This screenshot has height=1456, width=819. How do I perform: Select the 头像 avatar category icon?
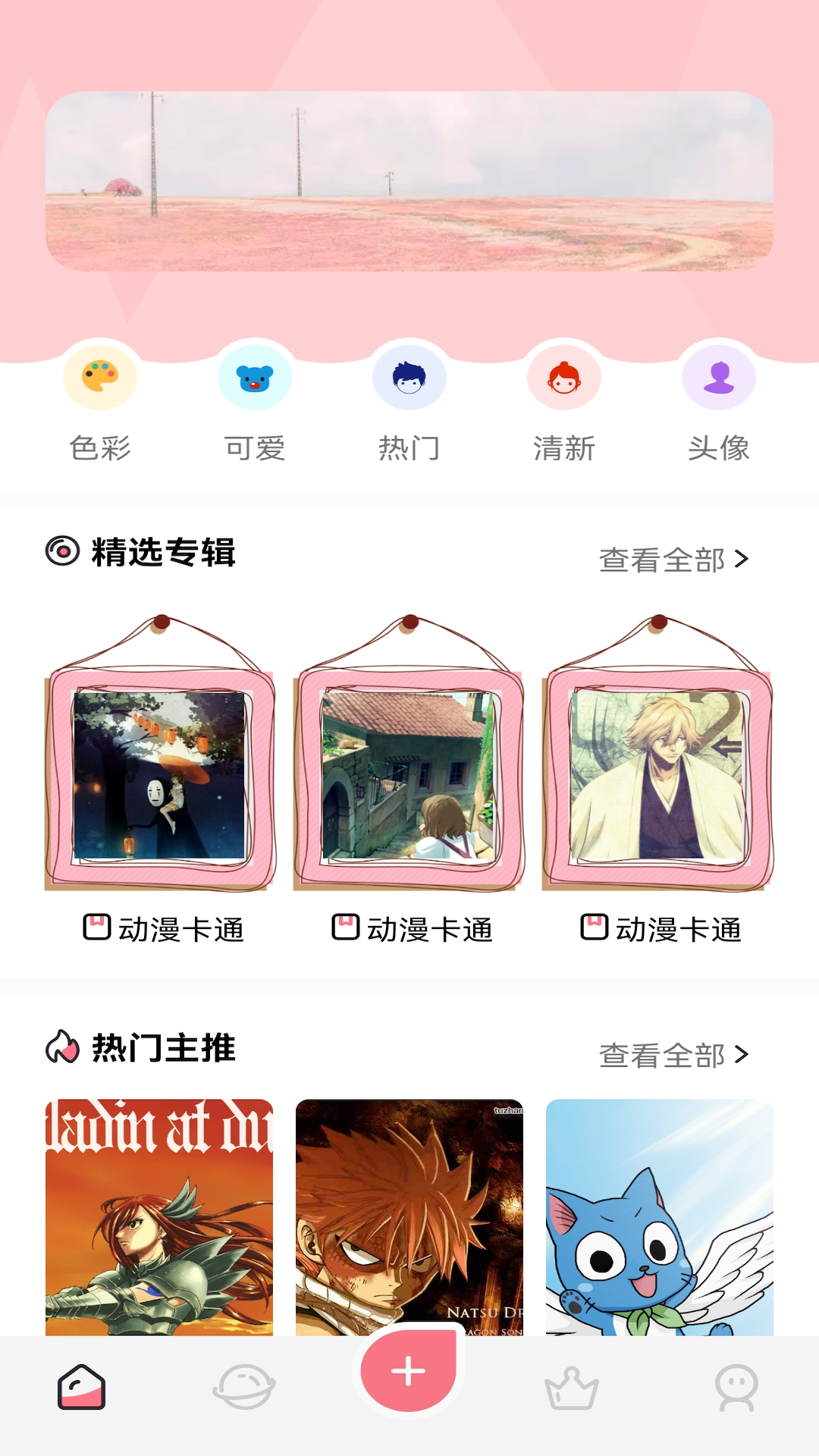pos(718,377)
